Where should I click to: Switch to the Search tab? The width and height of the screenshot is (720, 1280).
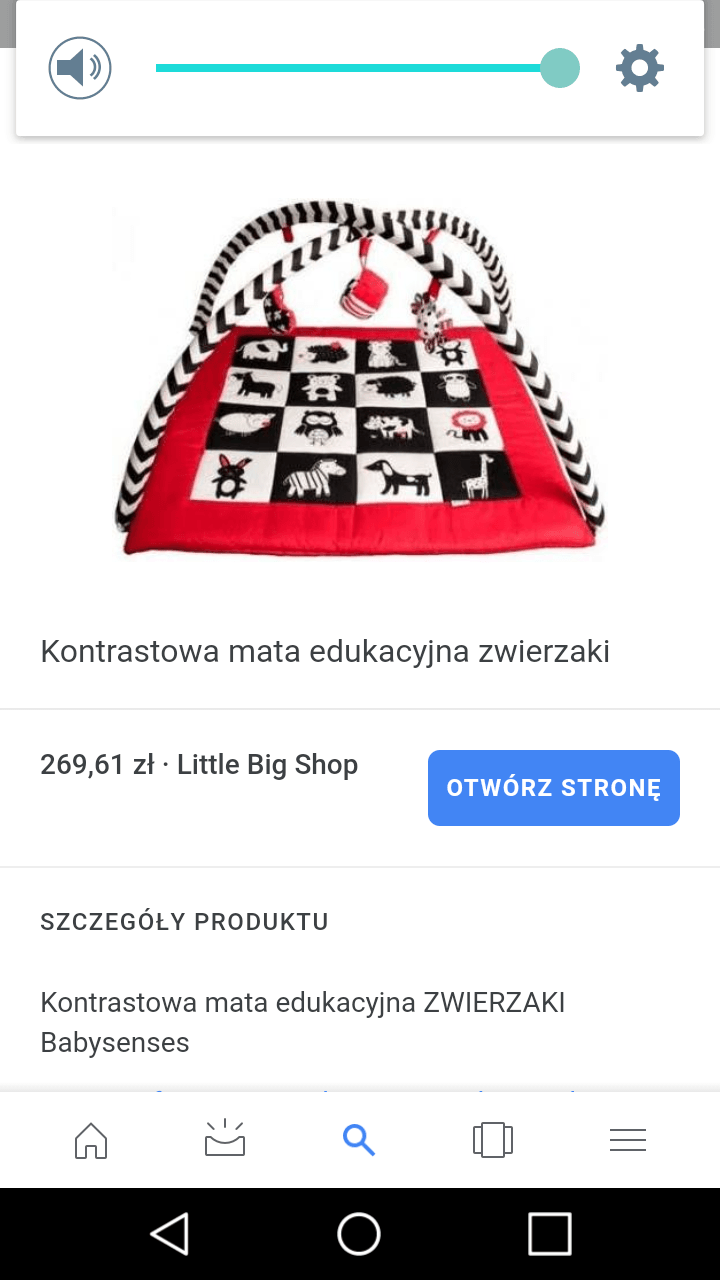click(359, 1139)
